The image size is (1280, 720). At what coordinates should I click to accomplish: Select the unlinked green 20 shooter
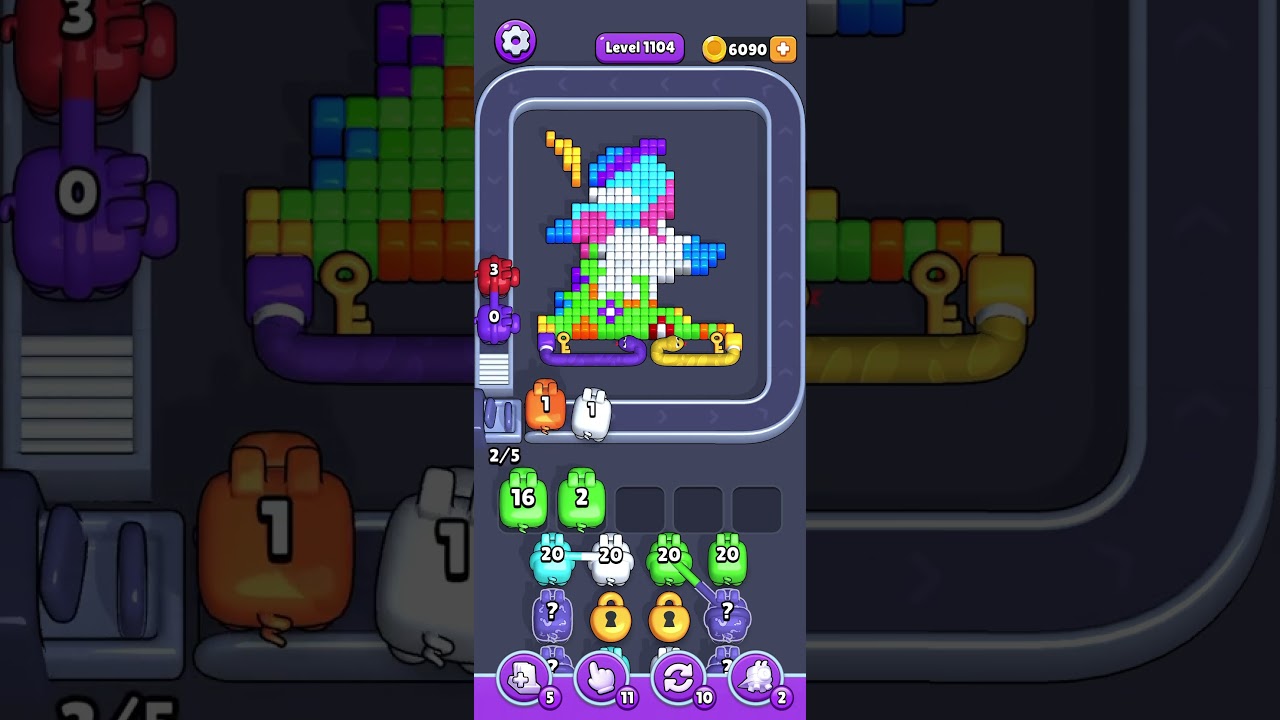pos(727,561)
